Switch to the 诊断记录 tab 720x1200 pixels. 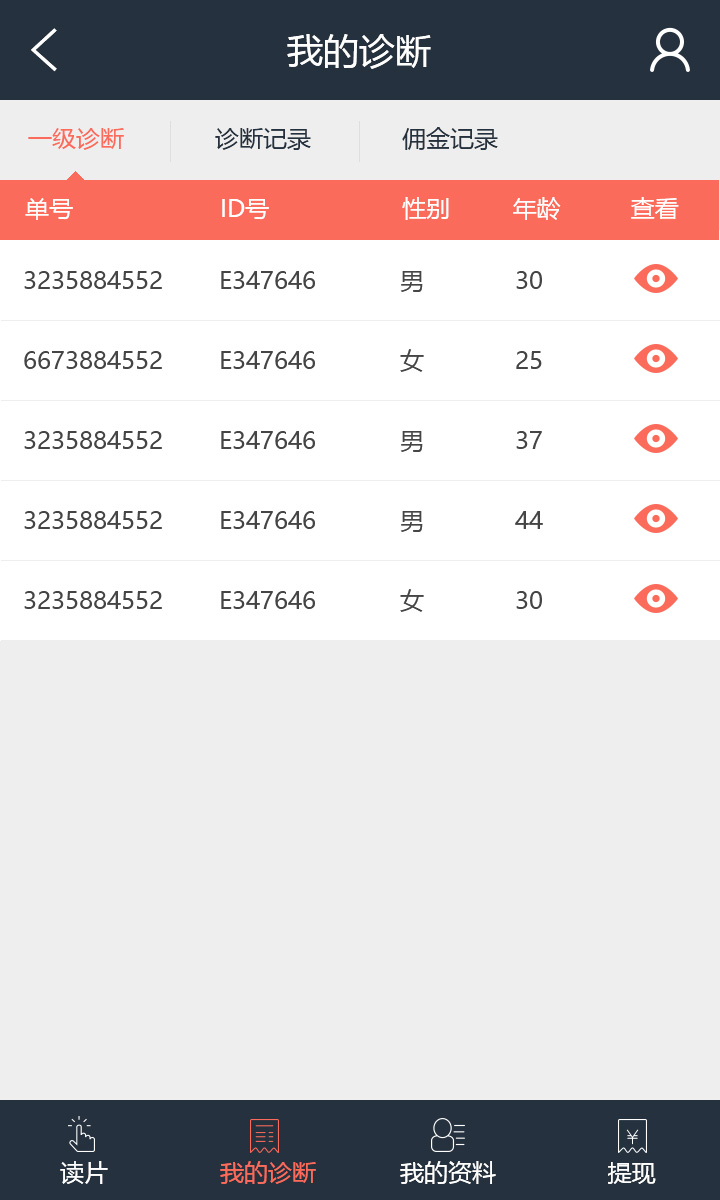(263, 139)
